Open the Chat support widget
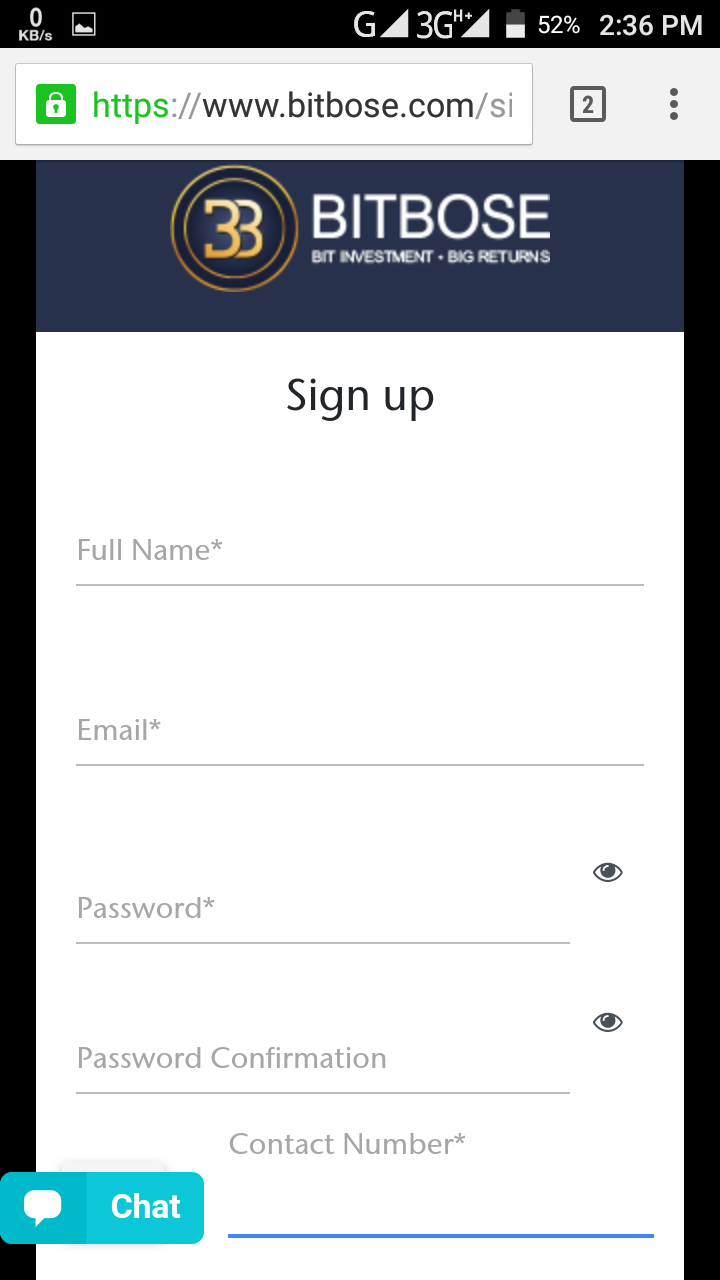720x1280 pixels. tap(102, 1207)
